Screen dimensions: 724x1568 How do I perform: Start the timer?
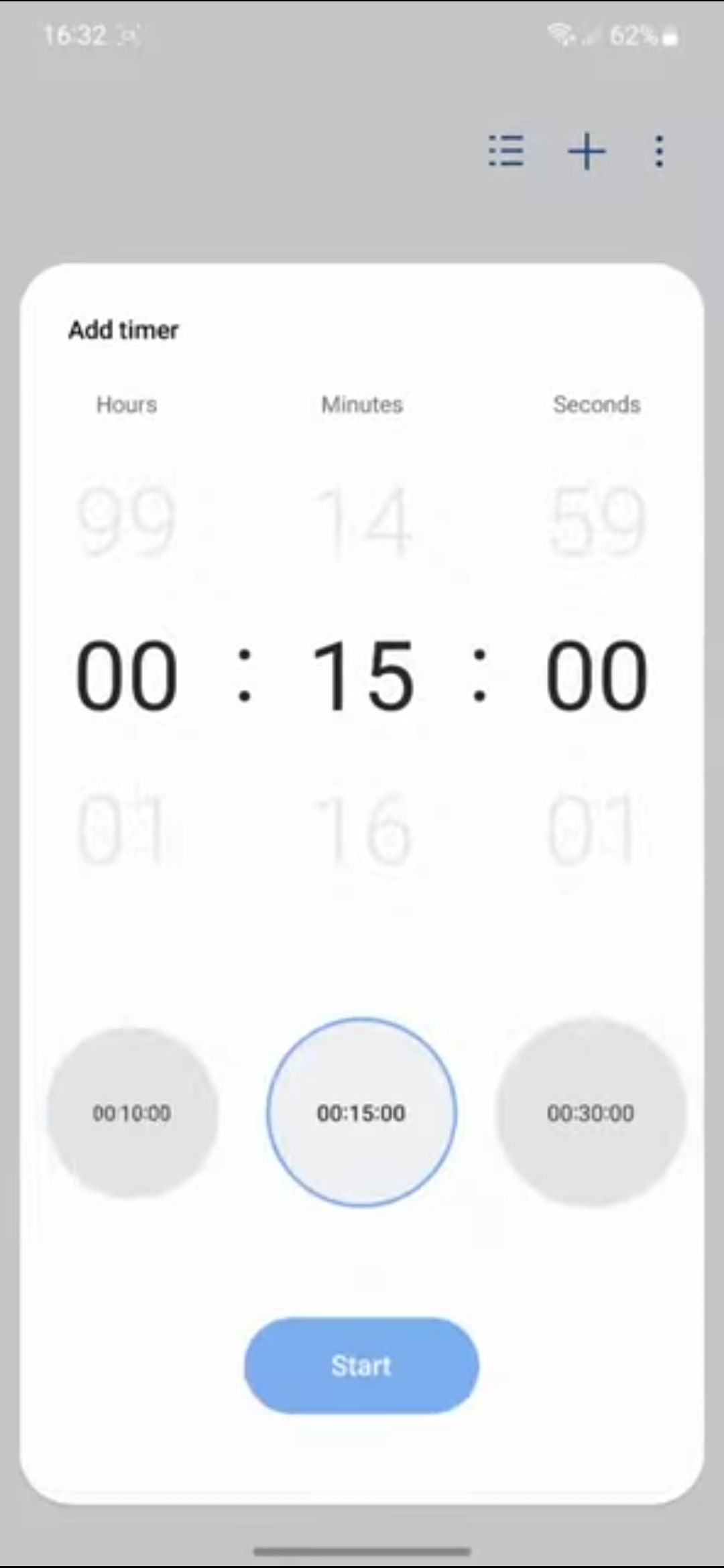[x=361, y=1366]
